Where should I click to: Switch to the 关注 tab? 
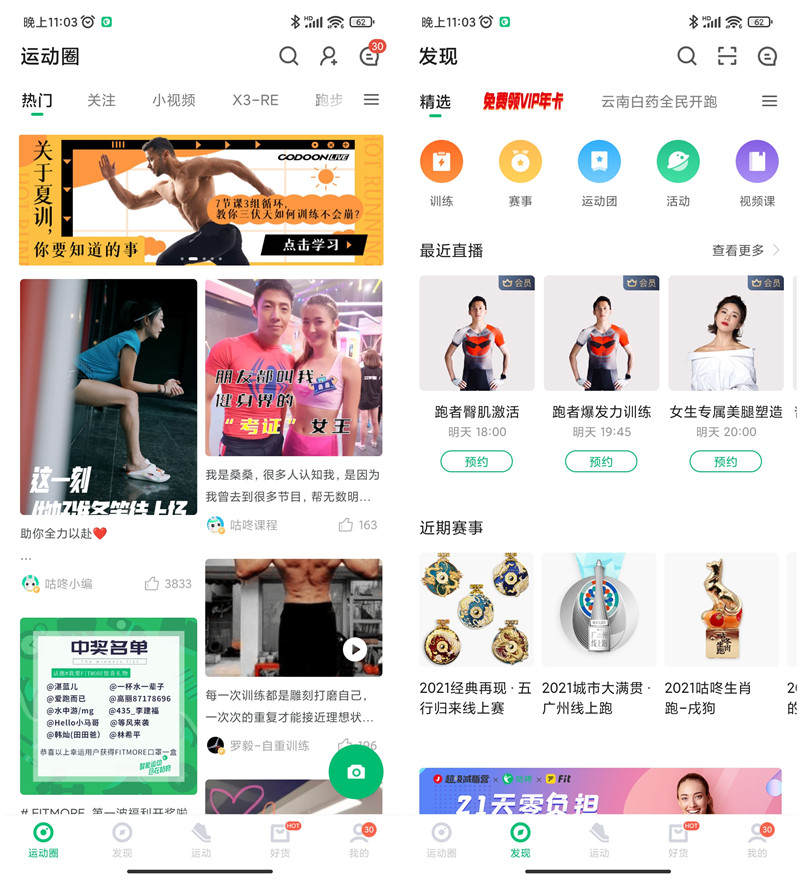tap(101, 100)
